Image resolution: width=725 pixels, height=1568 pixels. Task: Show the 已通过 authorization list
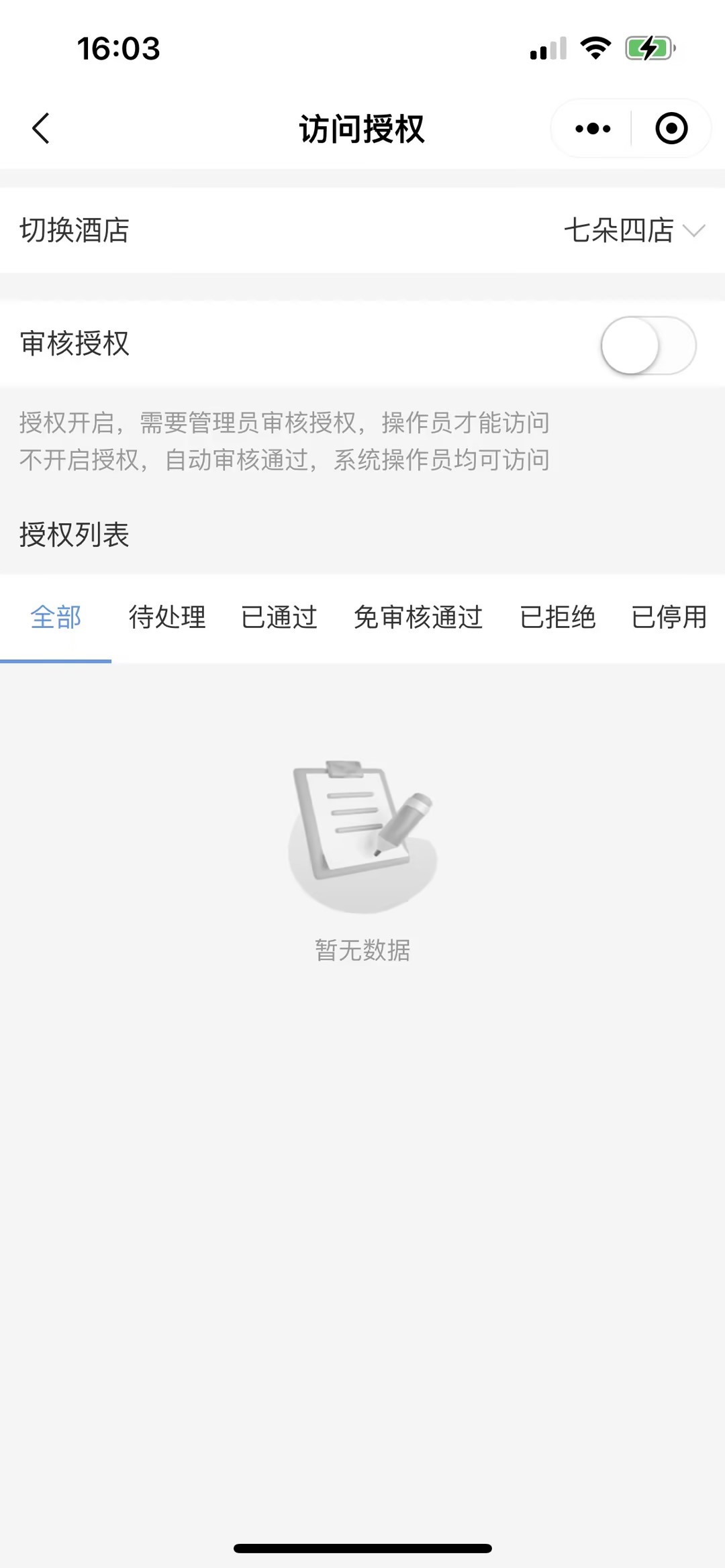[279, 617]
